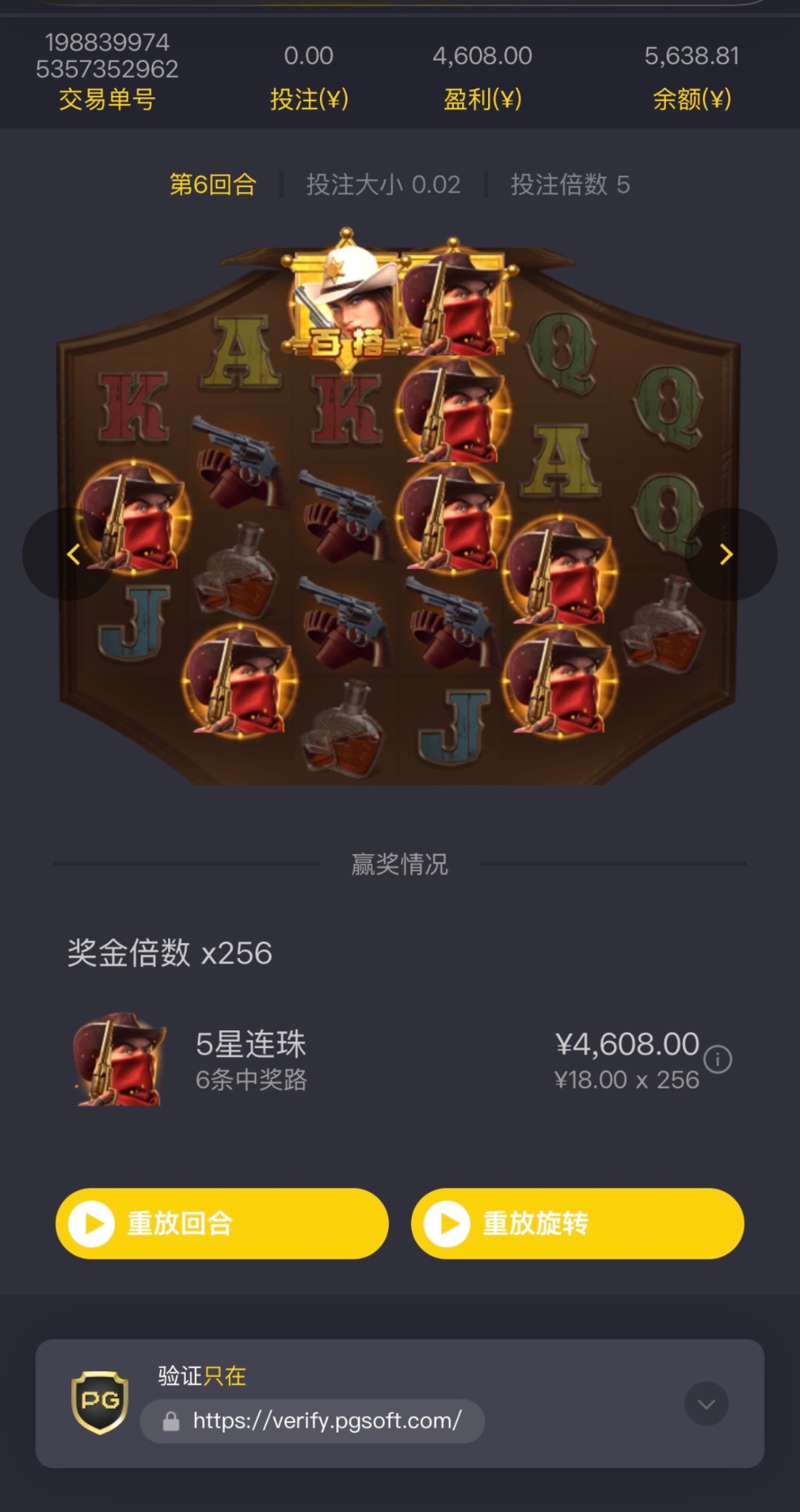Tap the 重放回合 replay round button

pyautogui.click(x=221, y=1223)
